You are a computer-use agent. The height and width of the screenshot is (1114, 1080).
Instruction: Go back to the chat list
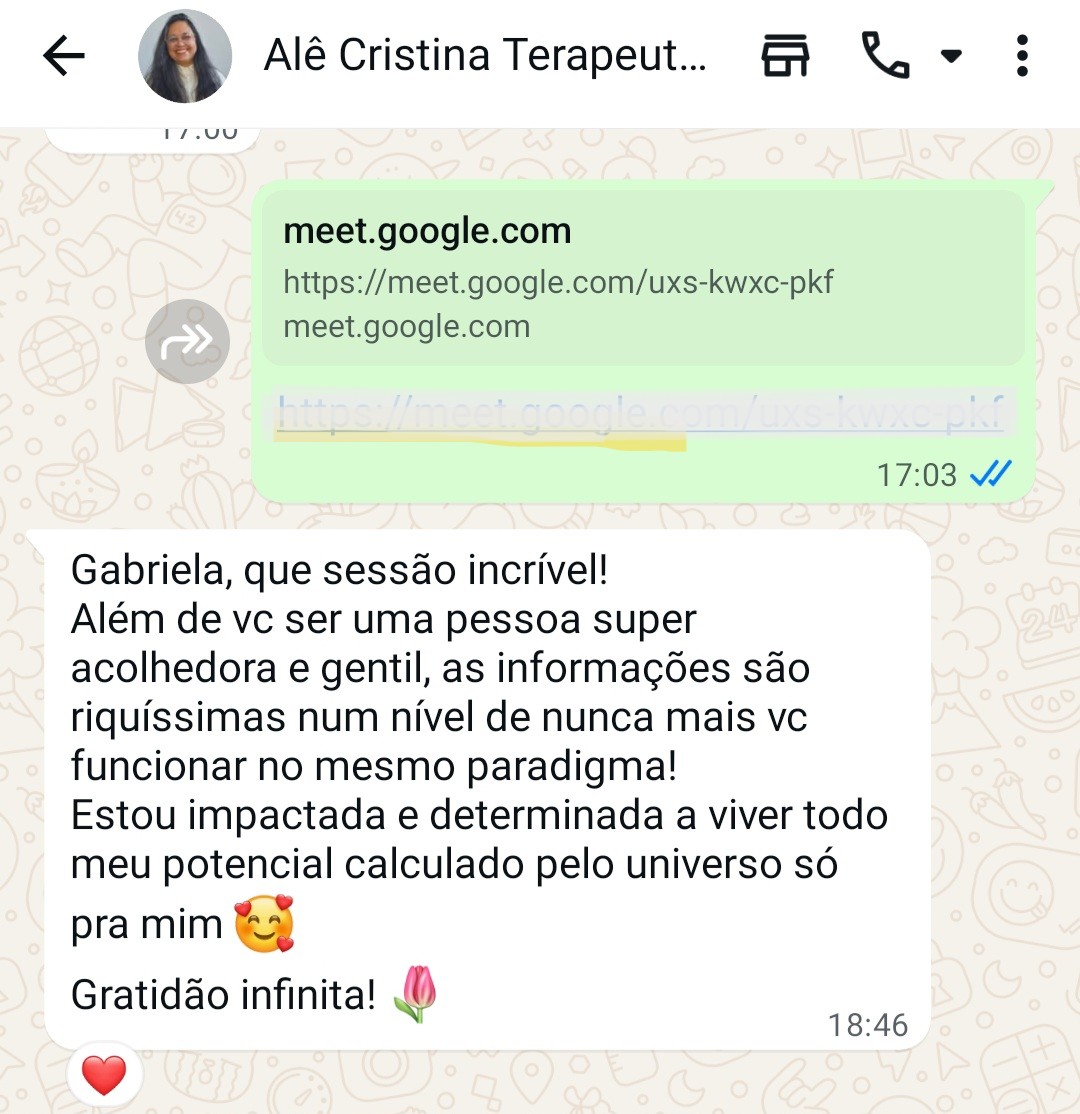[x=65, y=57]
